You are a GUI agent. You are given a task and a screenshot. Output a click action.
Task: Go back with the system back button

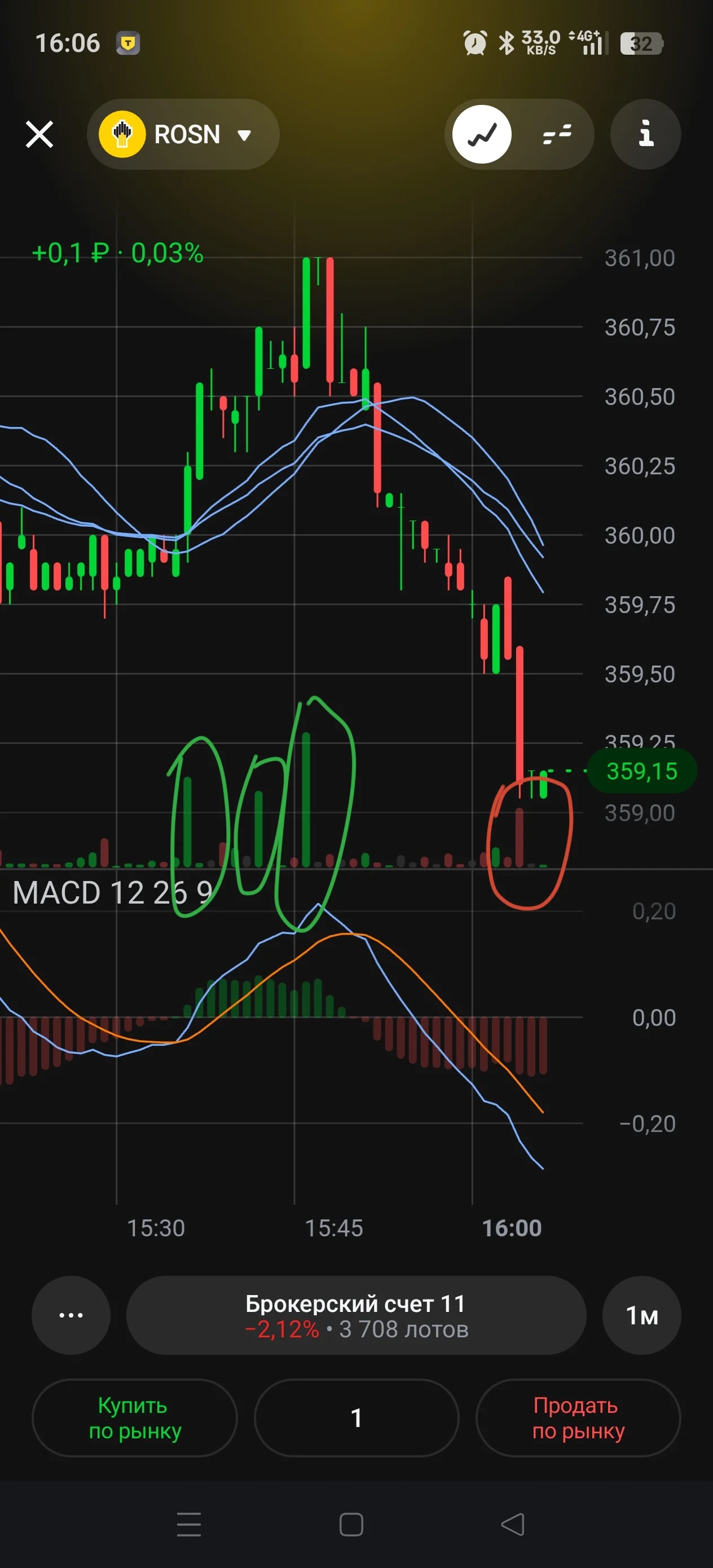[x=513, y=1525]
